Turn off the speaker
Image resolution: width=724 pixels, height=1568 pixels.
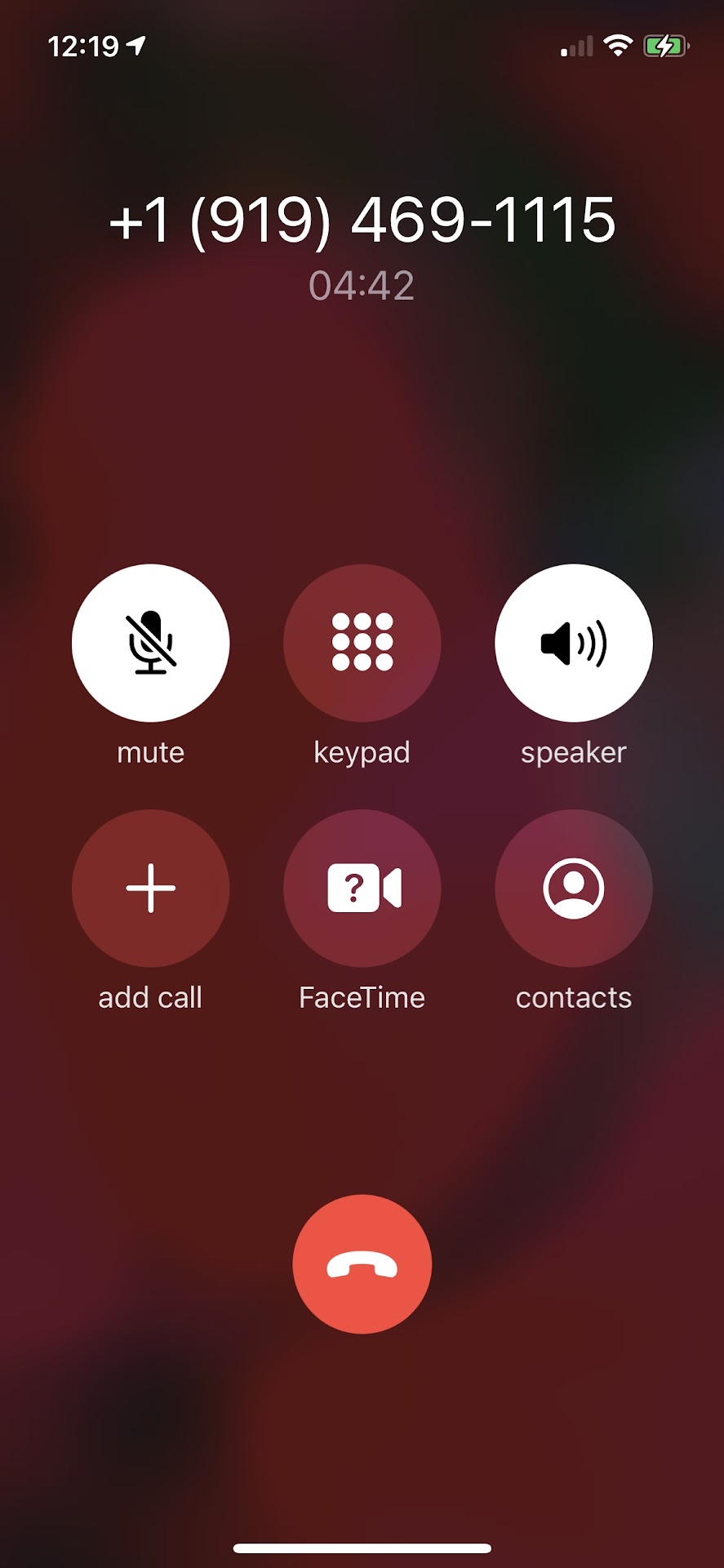coord(573,643)
